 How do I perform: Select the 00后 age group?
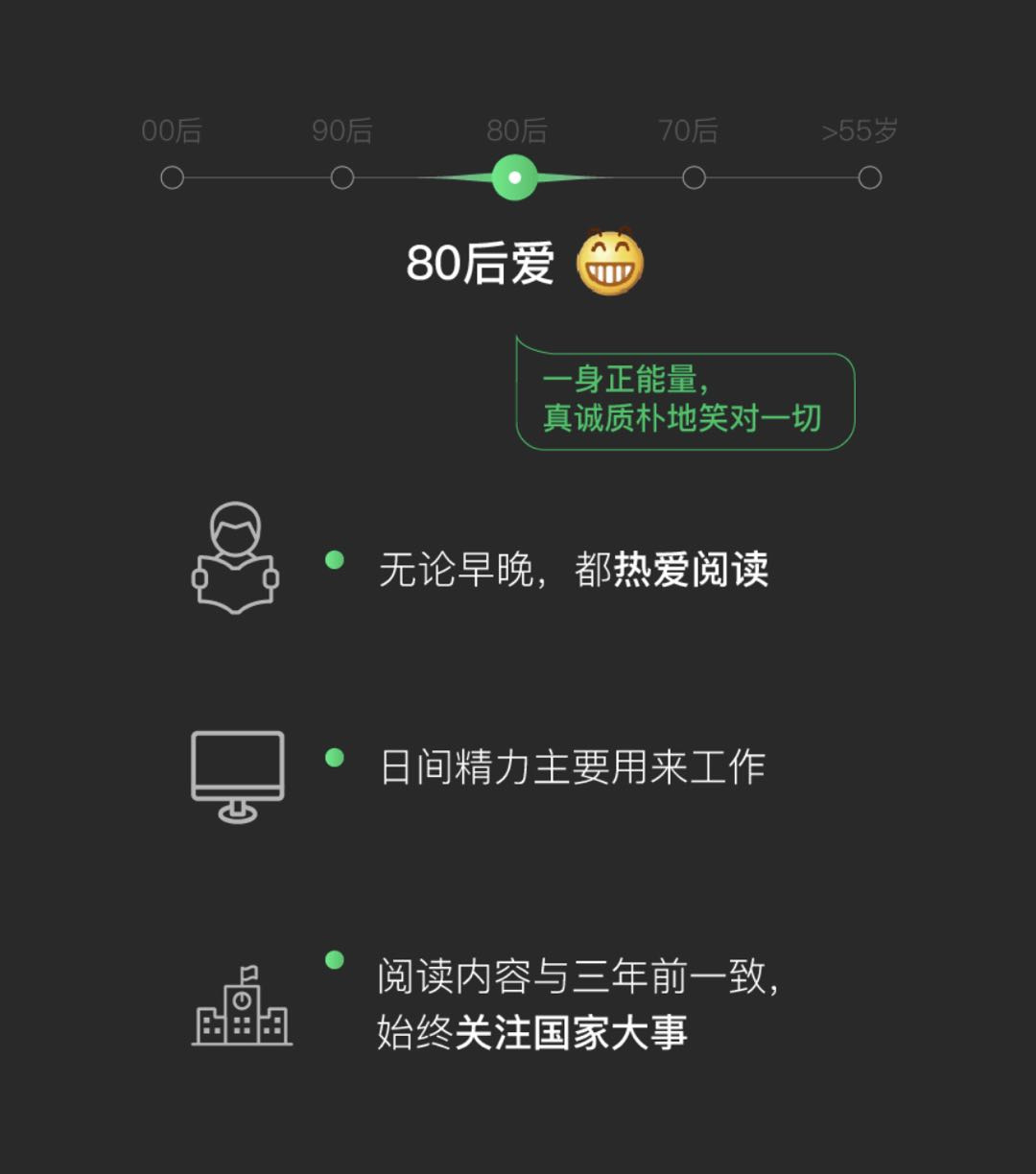click(x=172, y=177)
